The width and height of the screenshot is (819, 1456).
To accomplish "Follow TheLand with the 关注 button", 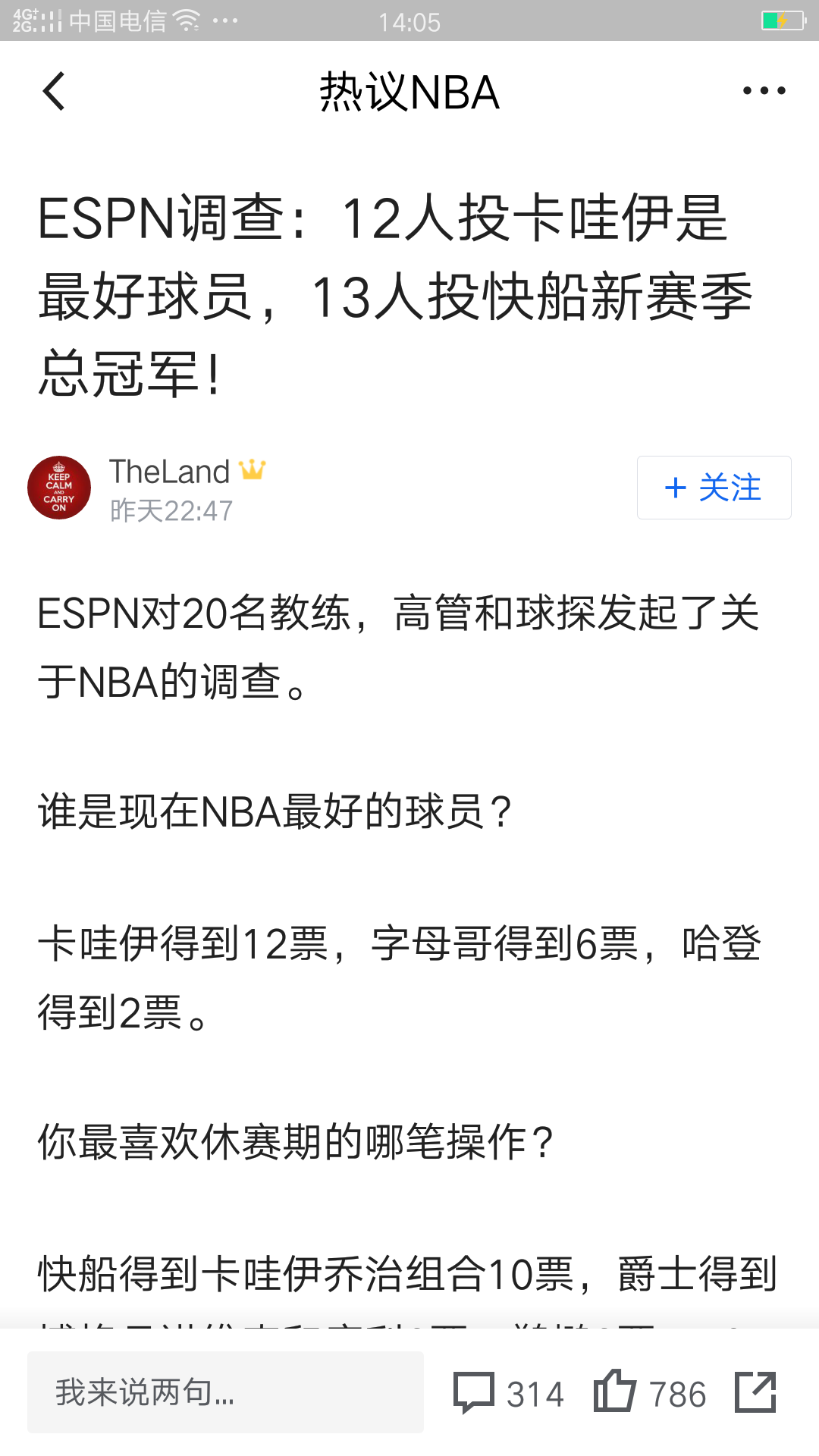I will tap(714, 488).
